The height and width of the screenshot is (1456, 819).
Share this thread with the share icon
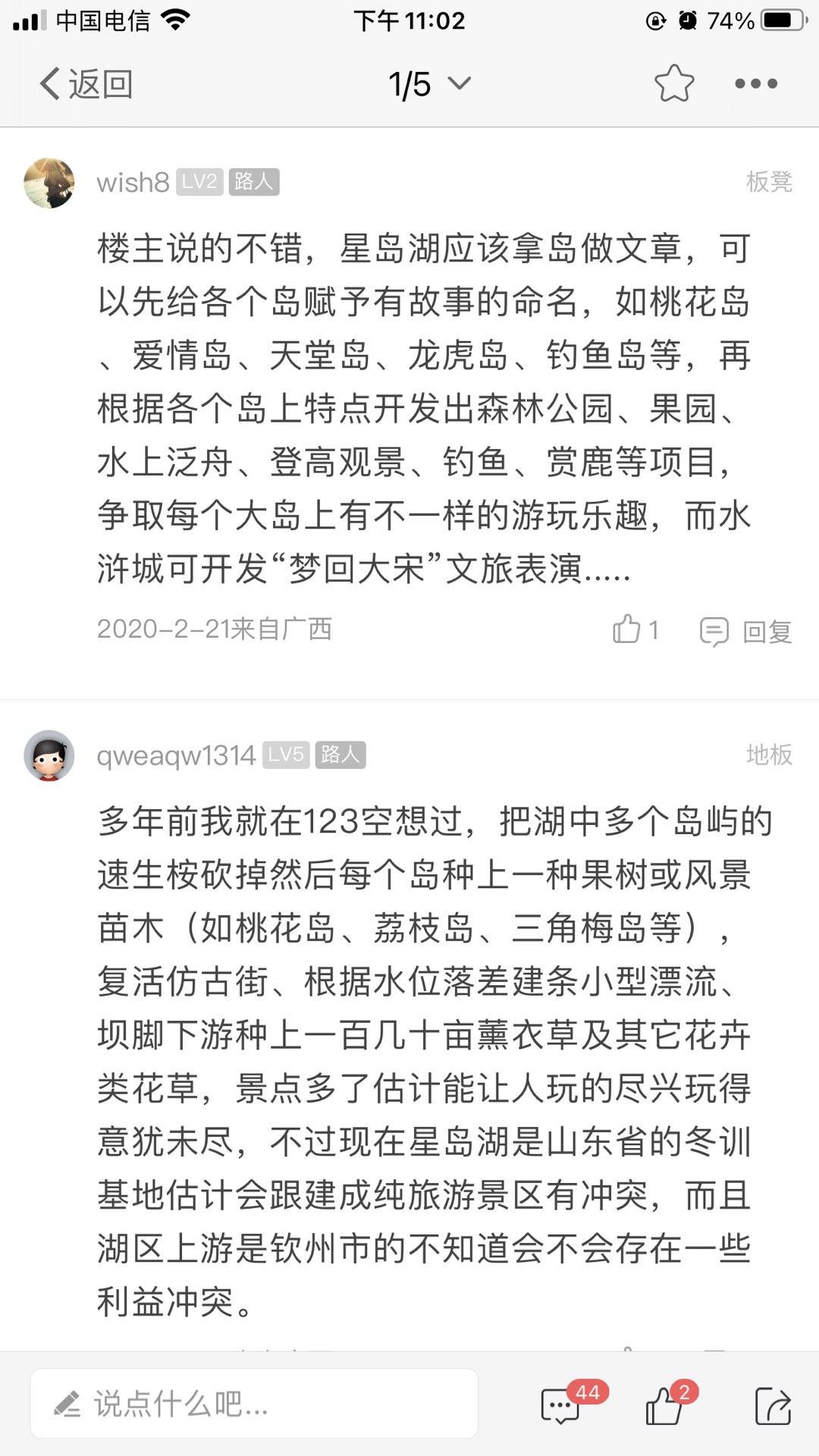773,1405
